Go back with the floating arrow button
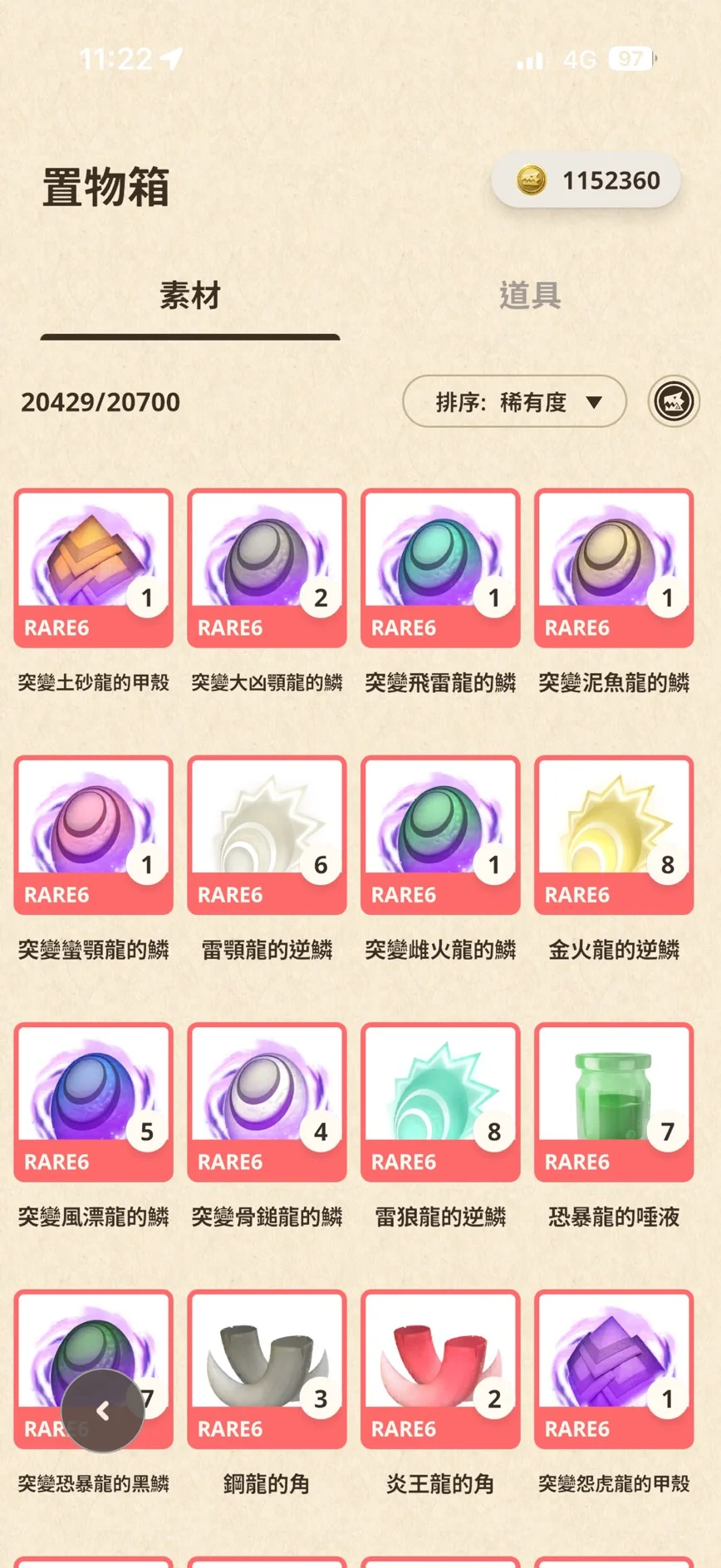This screenshot has height=1568, width=721. (103, 1410)
